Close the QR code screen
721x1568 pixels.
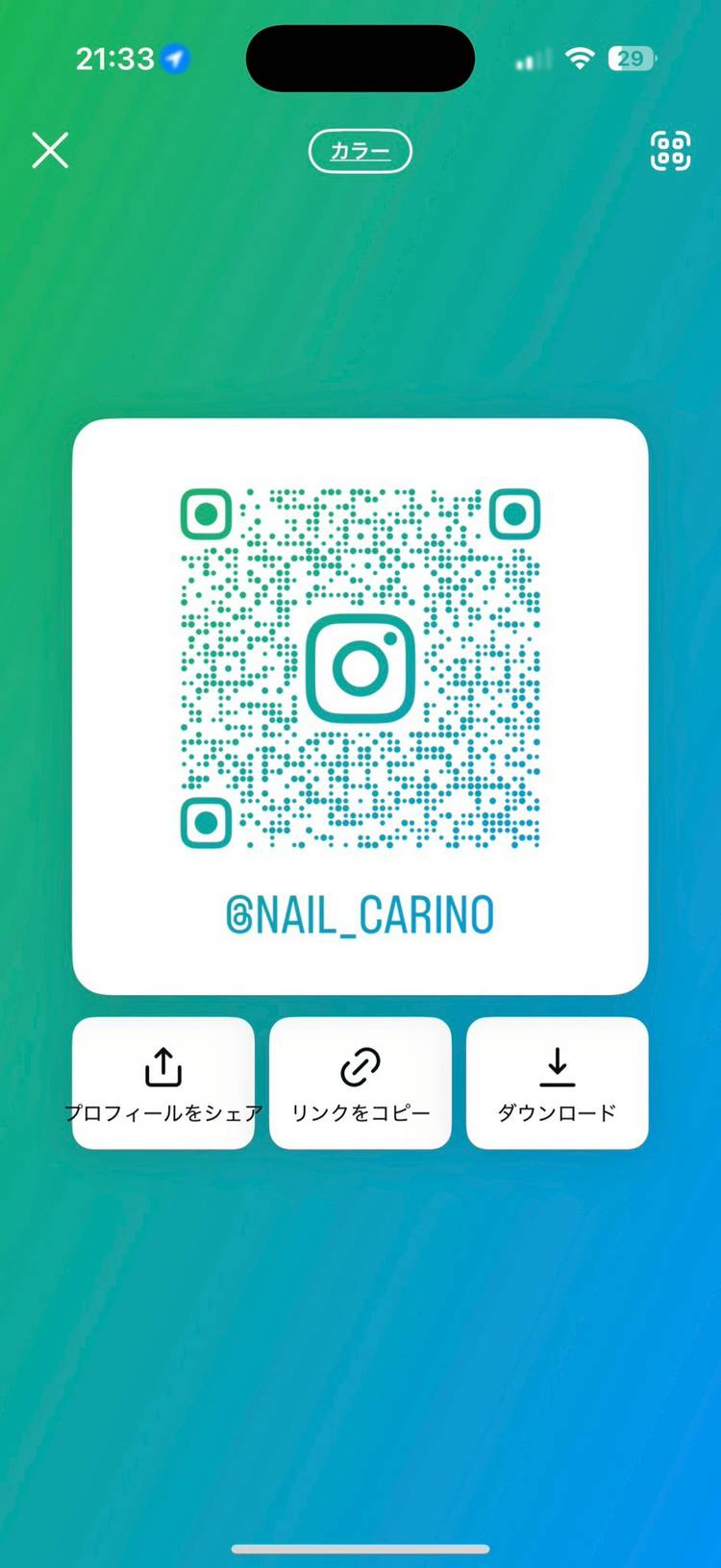pos(50,151)
